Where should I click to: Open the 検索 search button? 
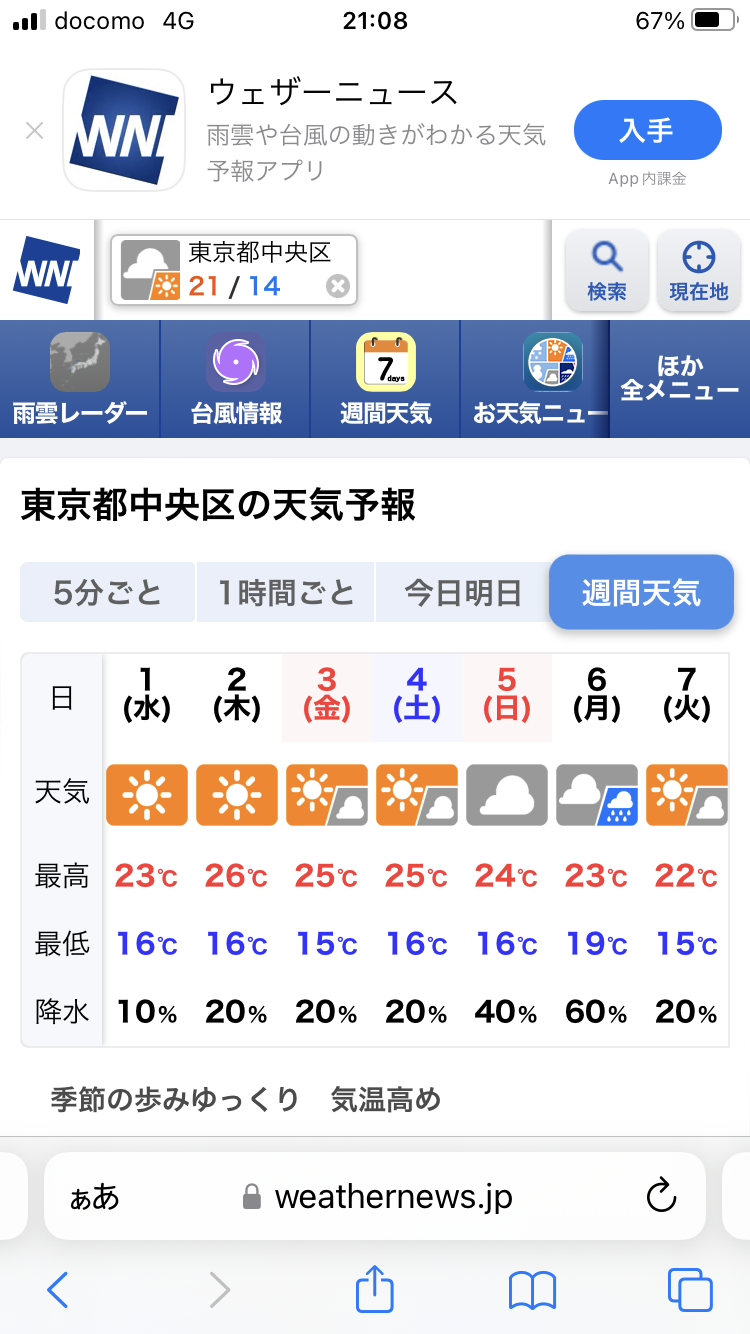pyautogui.click(x=607, y=270)
